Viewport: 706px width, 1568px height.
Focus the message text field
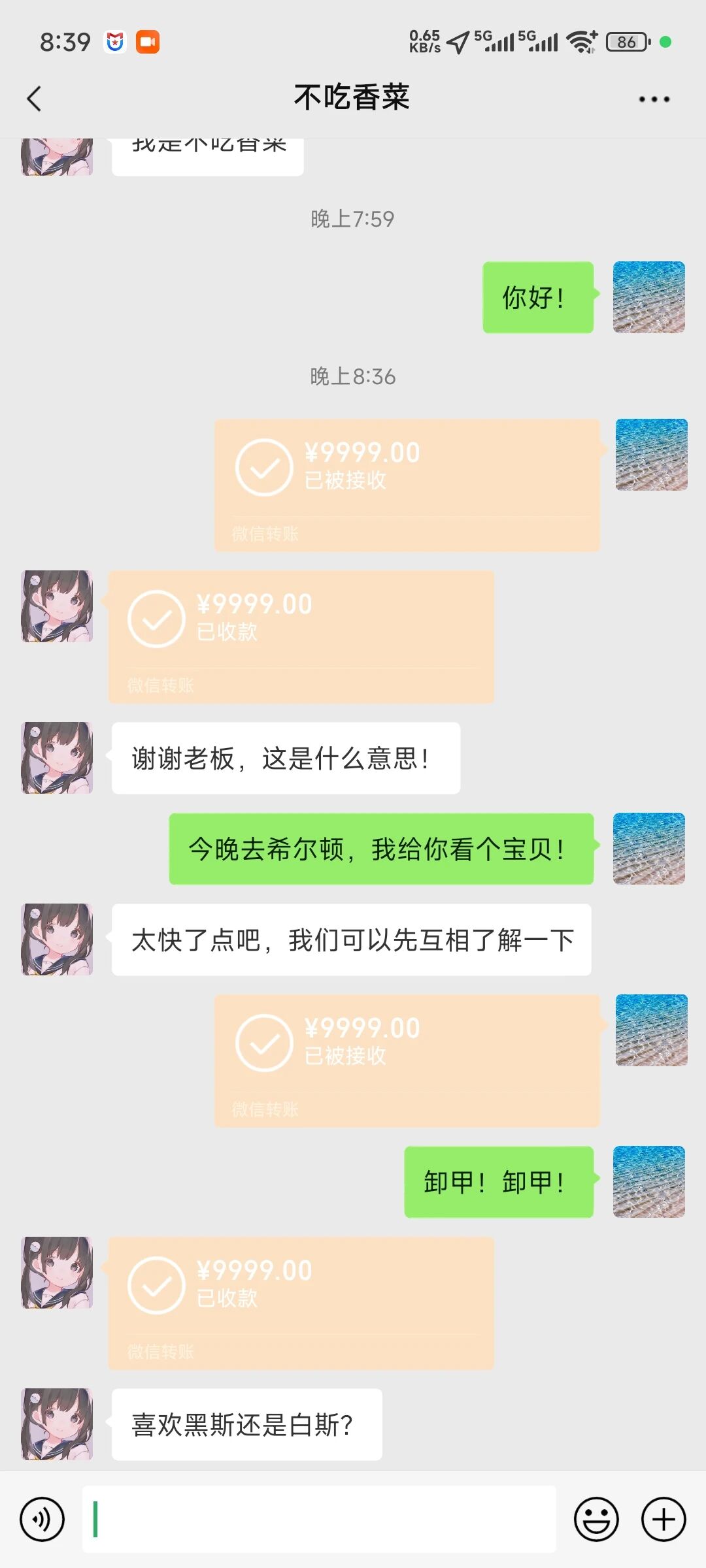(x=319, y=1519)
